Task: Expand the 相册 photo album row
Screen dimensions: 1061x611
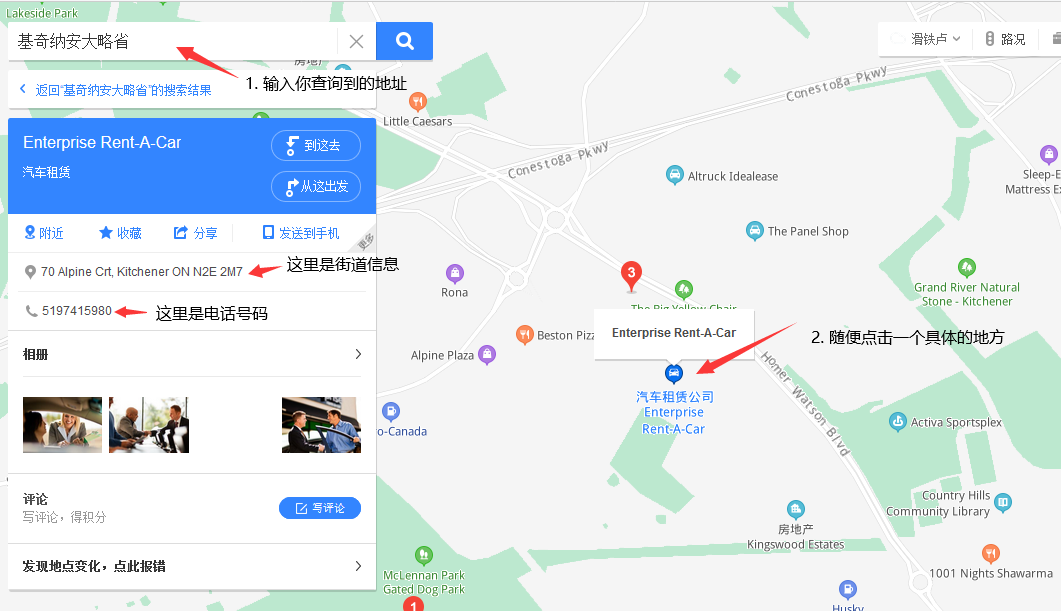Action: (x=191, y=354)
